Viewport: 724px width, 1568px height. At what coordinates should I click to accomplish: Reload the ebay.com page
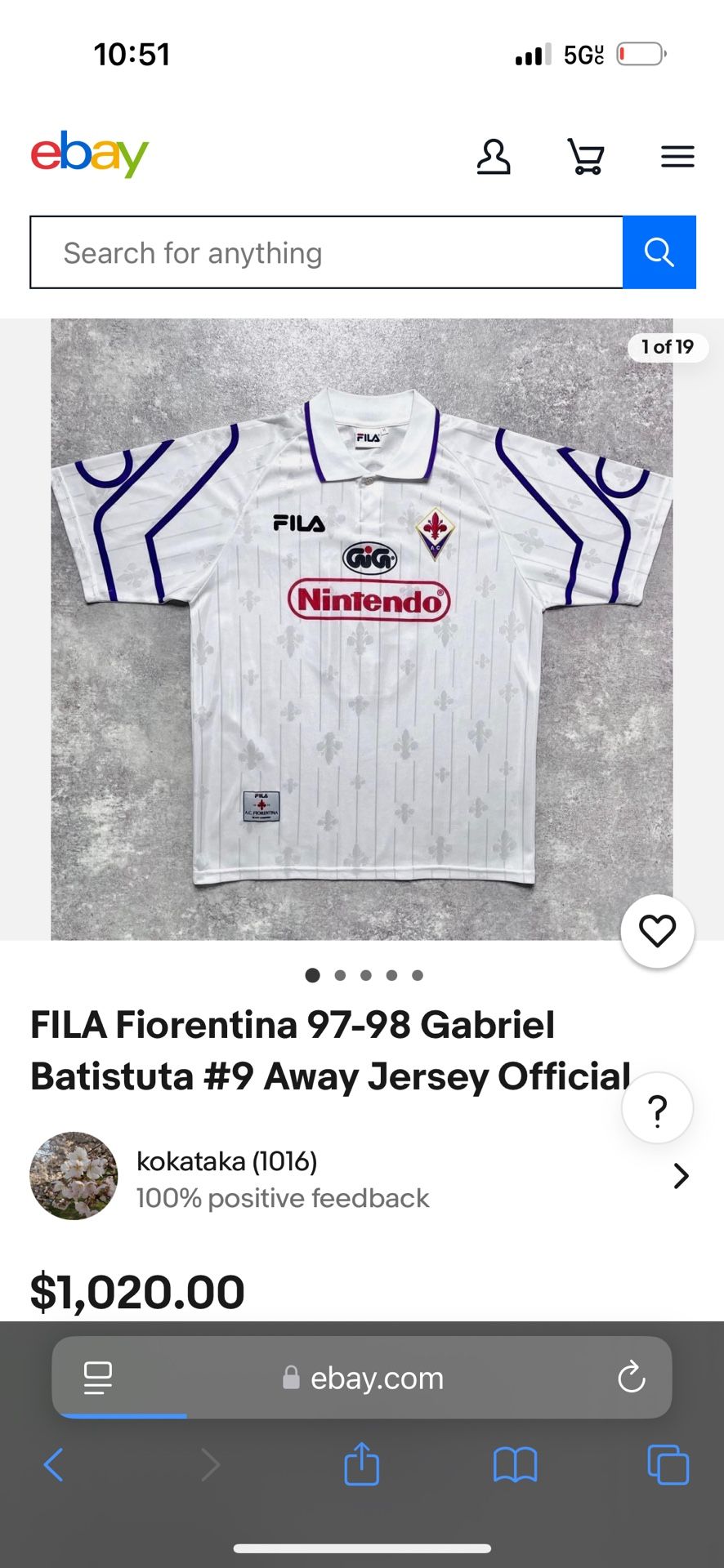coord(631,1378)
